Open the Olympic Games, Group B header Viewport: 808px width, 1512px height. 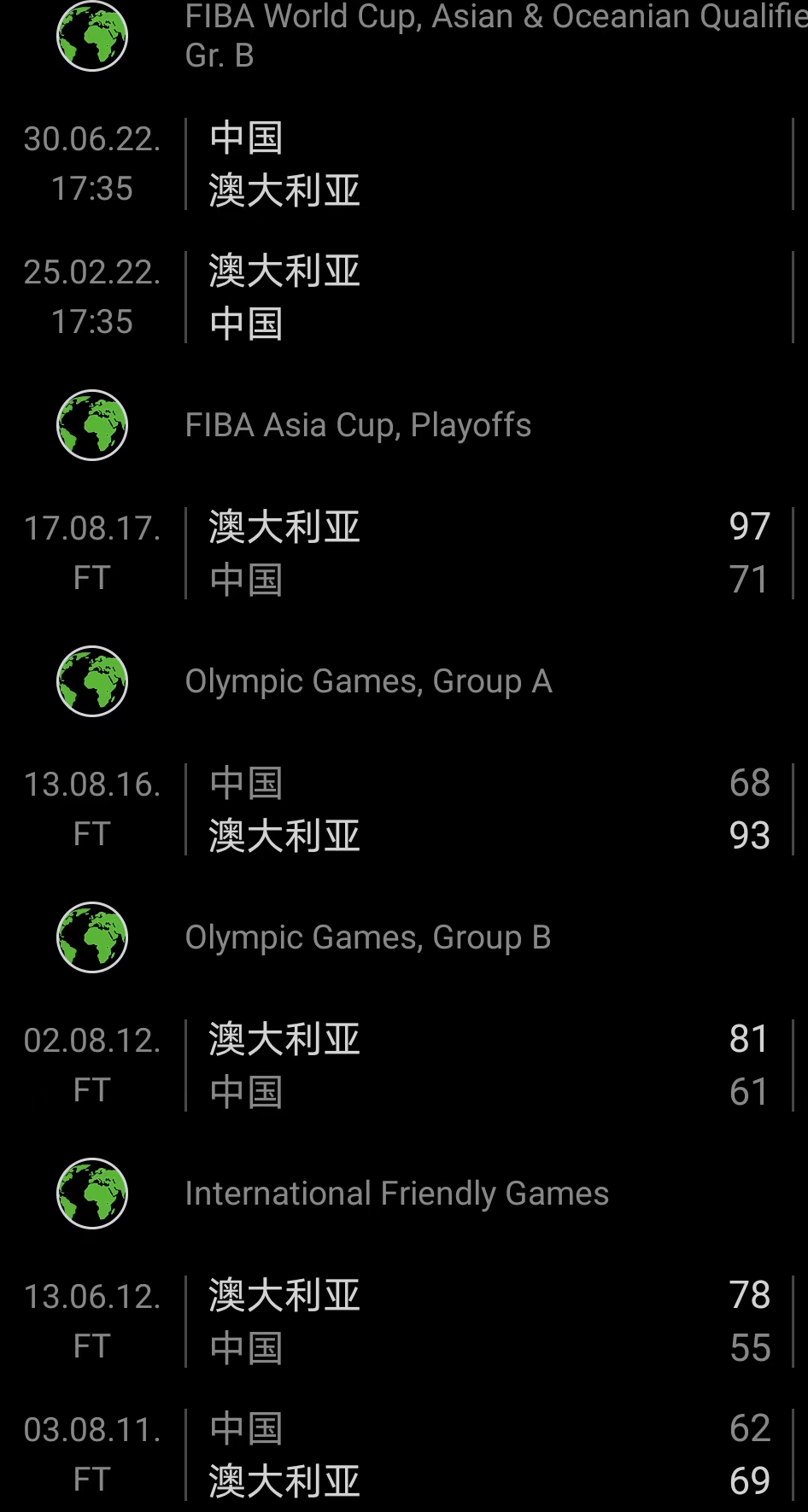[368, 937]
